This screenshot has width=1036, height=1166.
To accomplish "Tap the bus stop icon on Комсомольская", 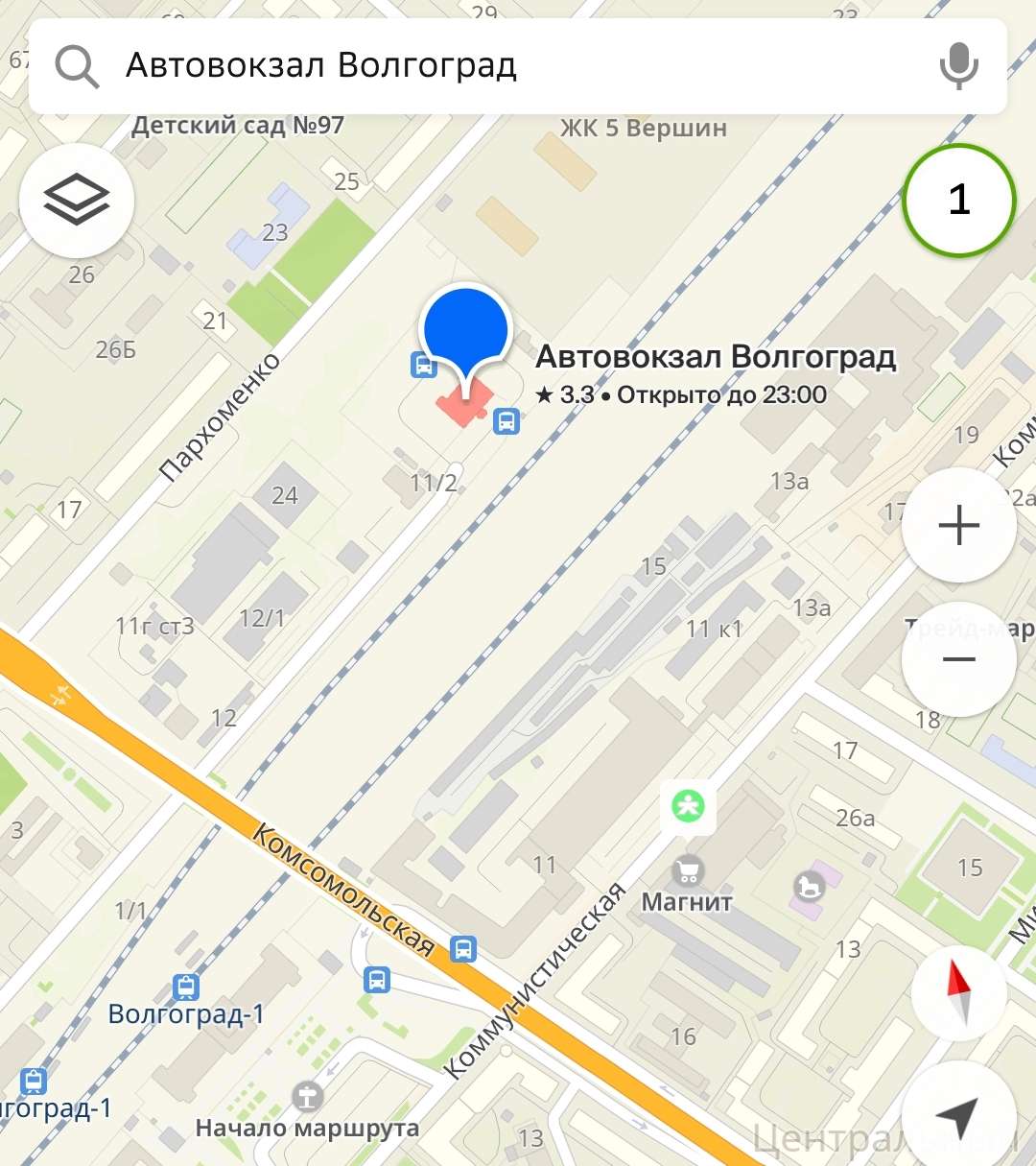I will (463, 949).
